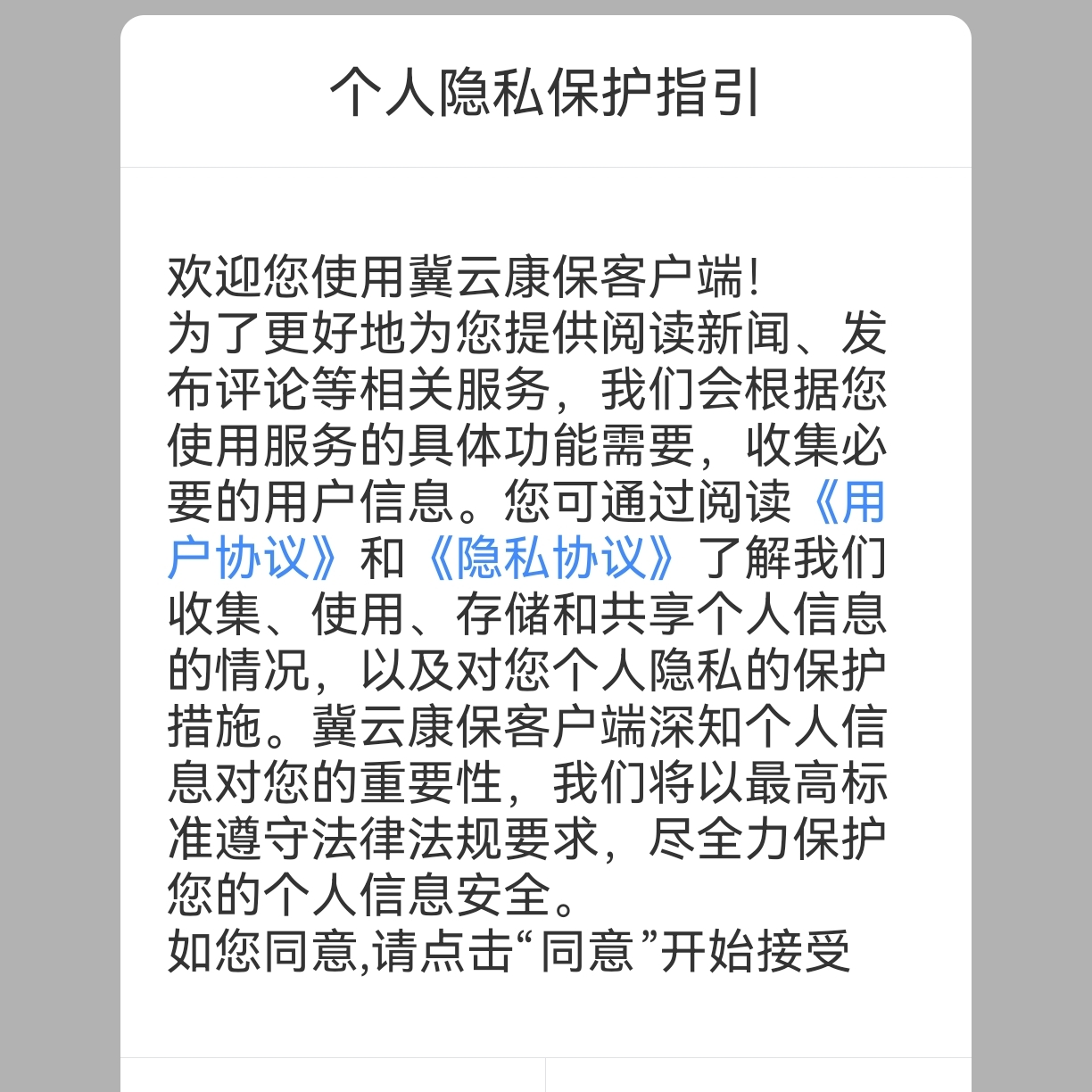Open the 《用户协议》 link

(x=254, y=558)
